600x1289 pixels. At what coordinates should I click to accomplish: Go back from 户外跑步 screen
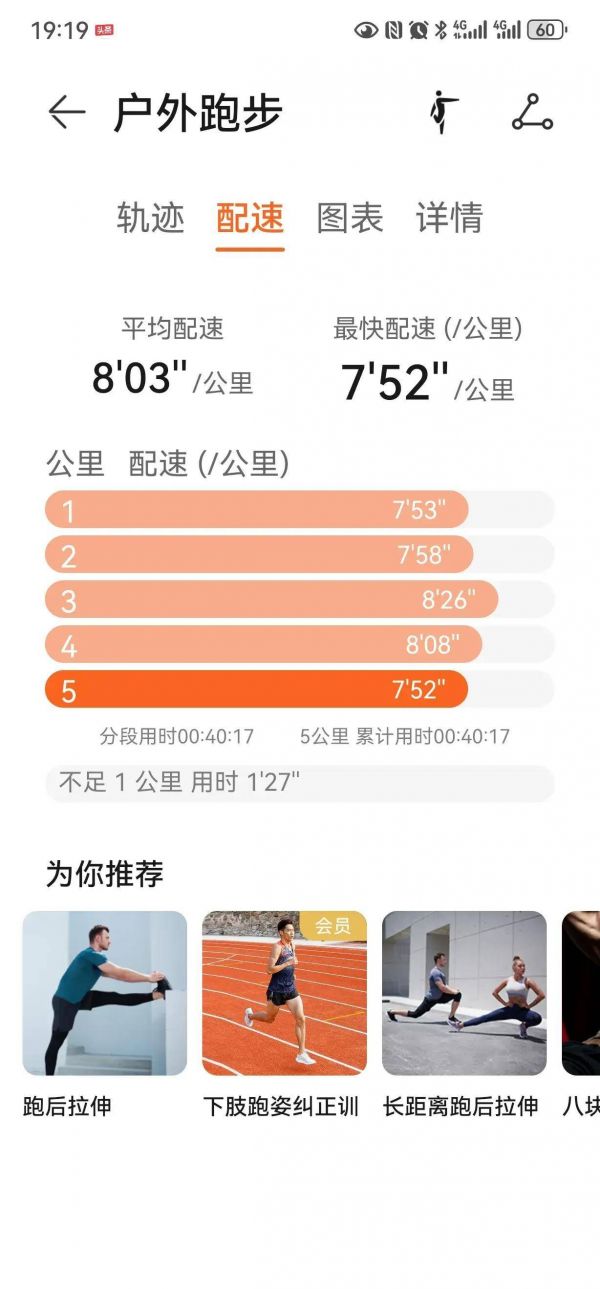(x=66, y=113)
